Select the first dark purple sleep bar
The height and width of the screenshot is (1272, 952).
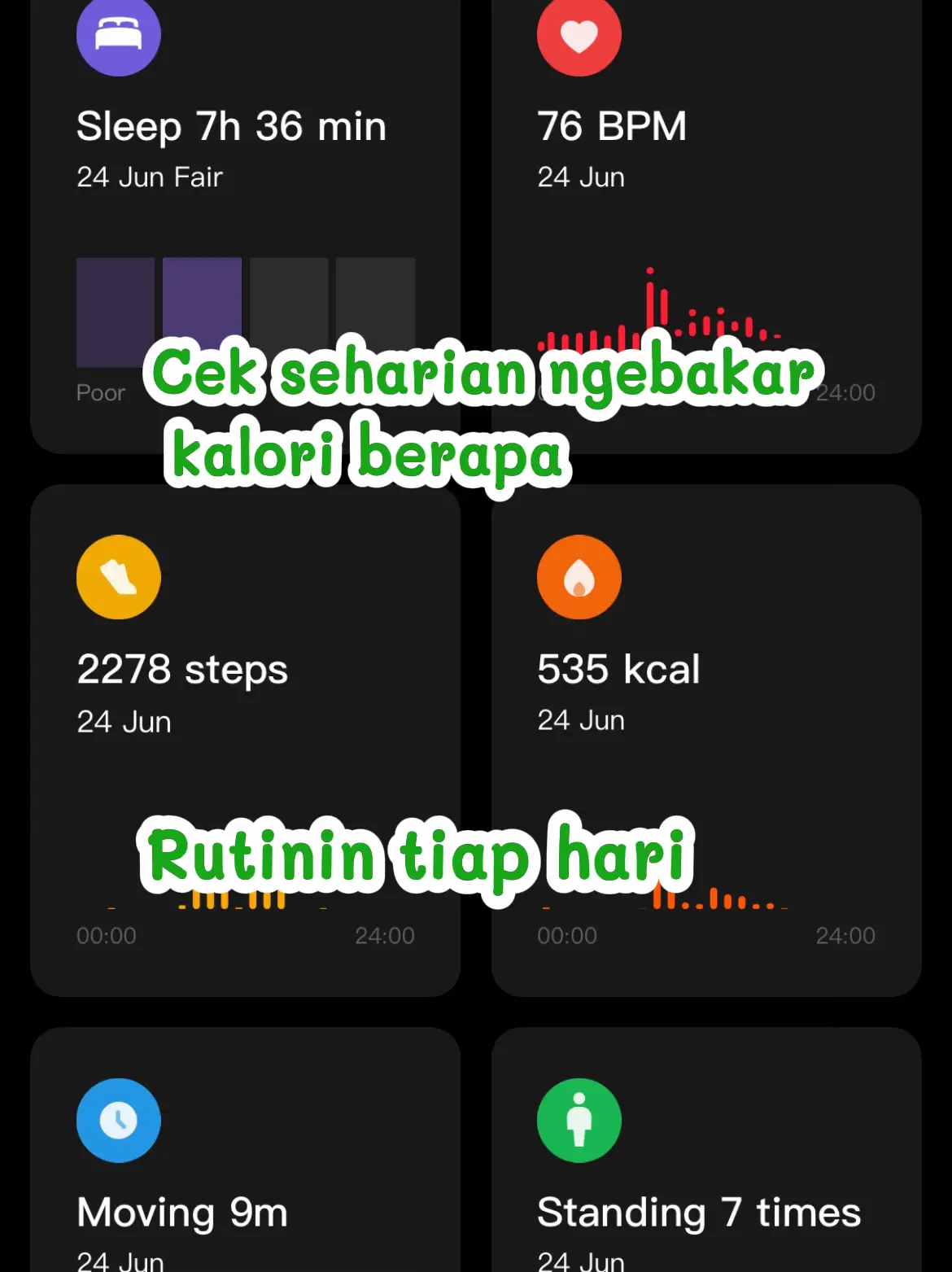(x=115, y=311)
